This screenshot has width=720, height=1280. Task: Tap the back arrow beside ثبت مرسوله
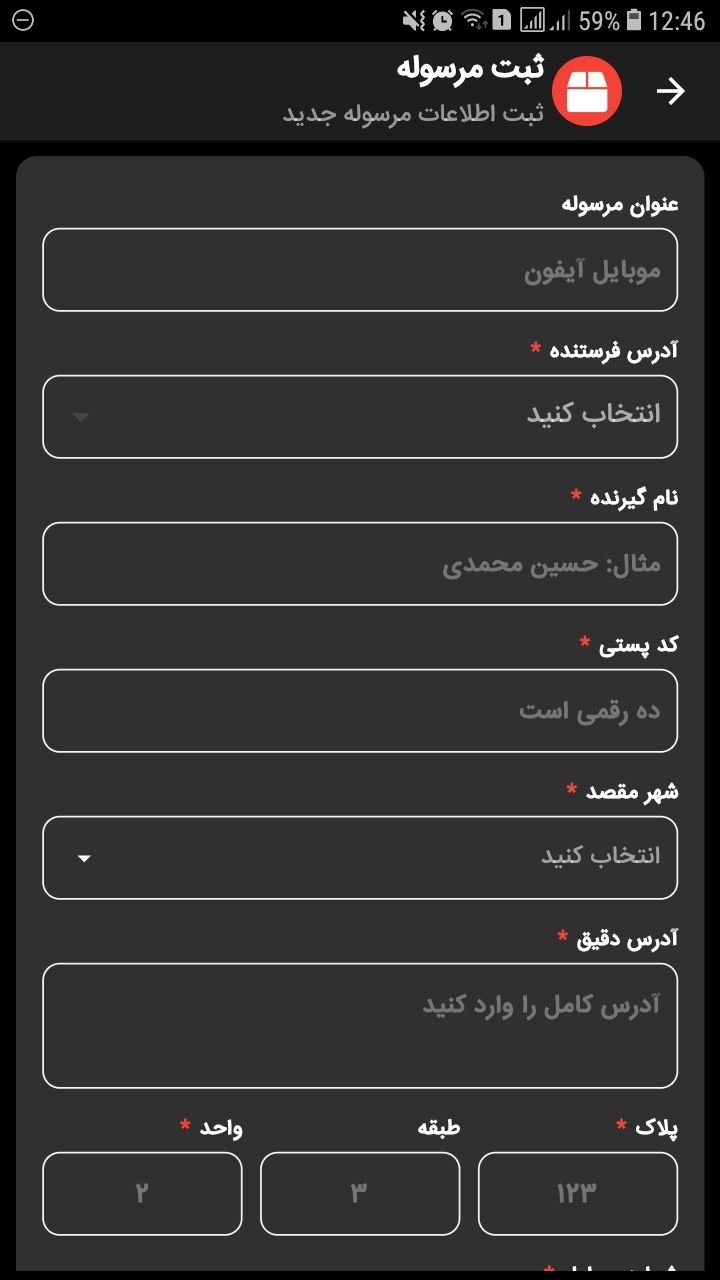[x=672, y=91]
